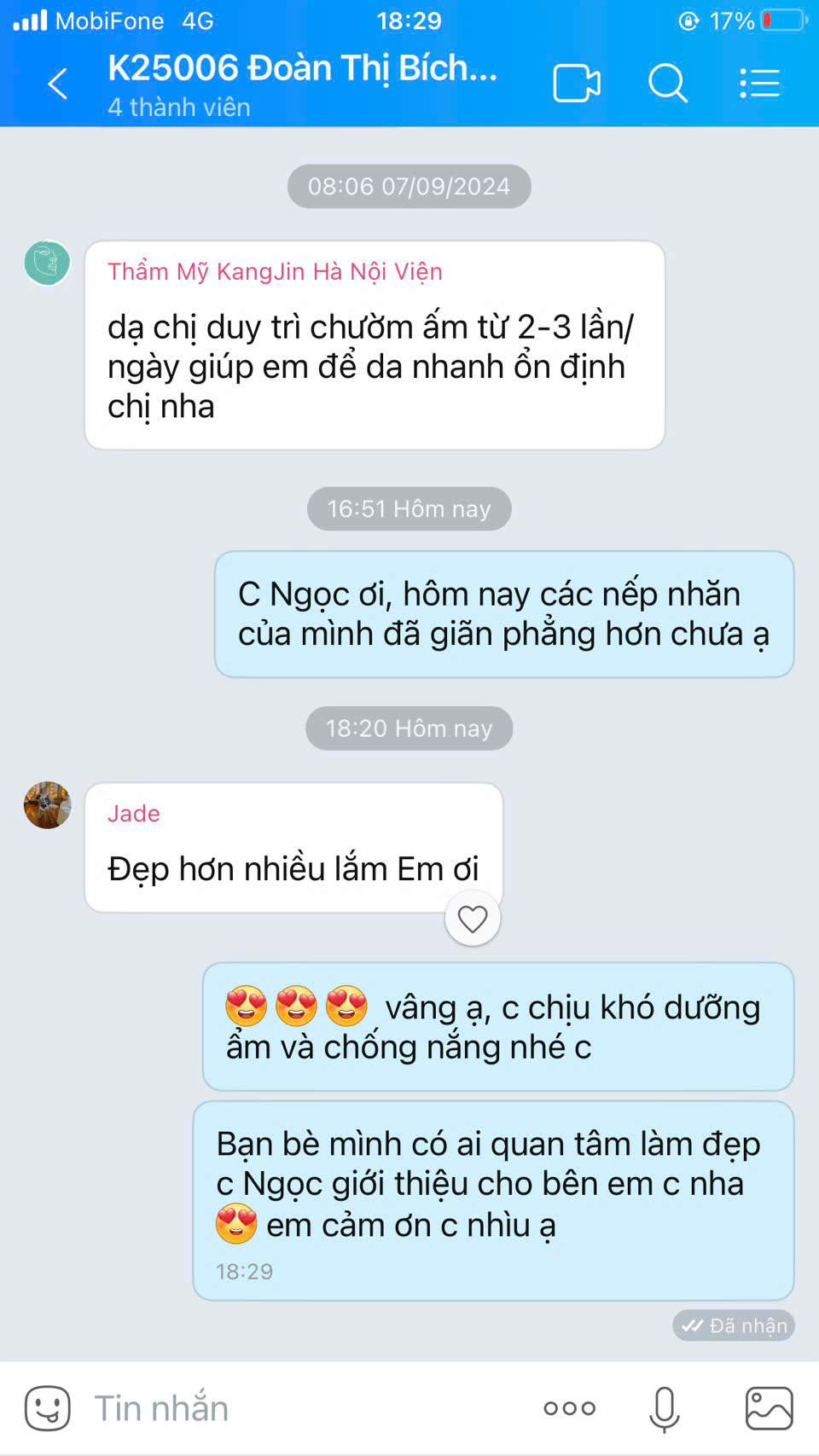Open more attachment options (three dots)
Image resolution: width=819 pixels, height=1456 pixels.
click(x=570, y=1408)
